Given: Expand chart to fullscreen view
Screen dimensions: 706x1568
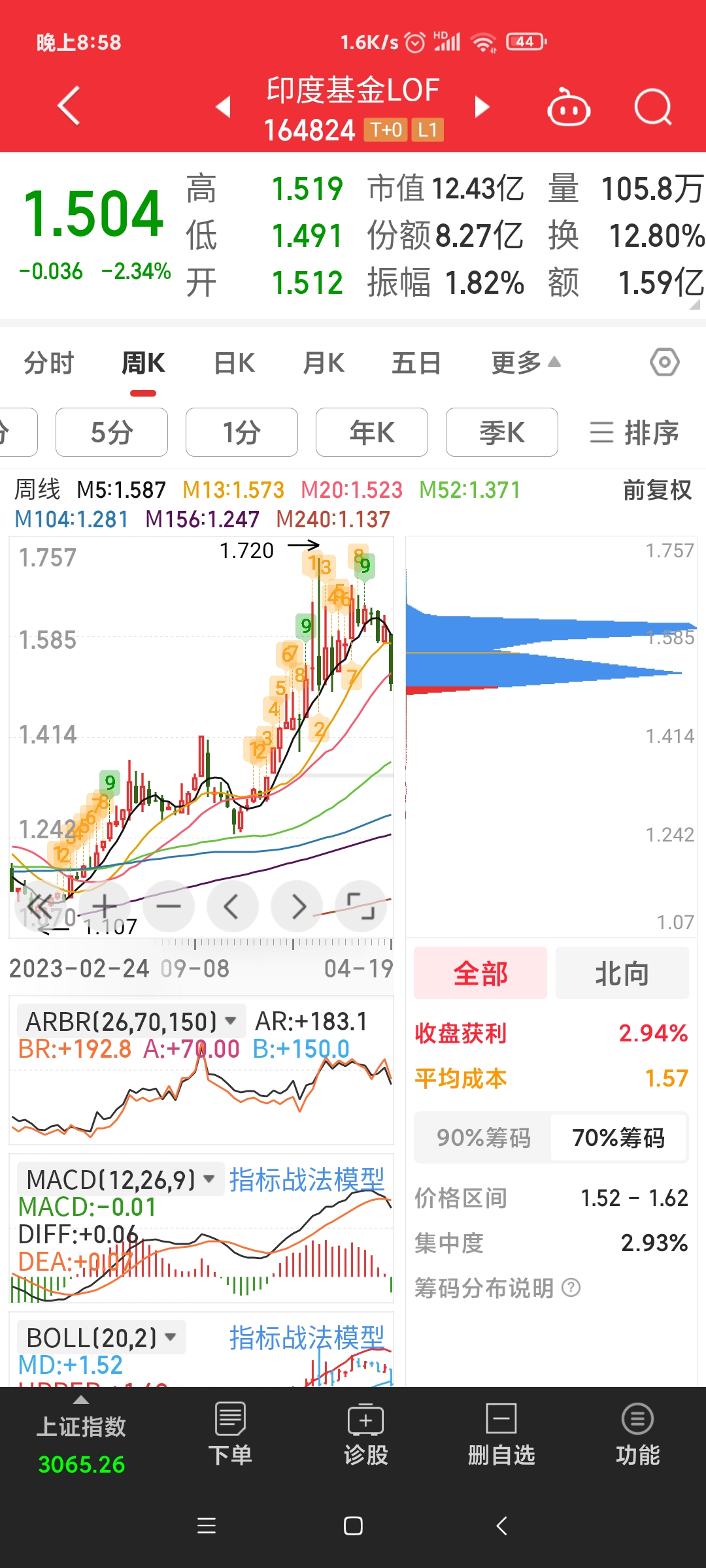Looking at the screenshot, I should (360, 906).
